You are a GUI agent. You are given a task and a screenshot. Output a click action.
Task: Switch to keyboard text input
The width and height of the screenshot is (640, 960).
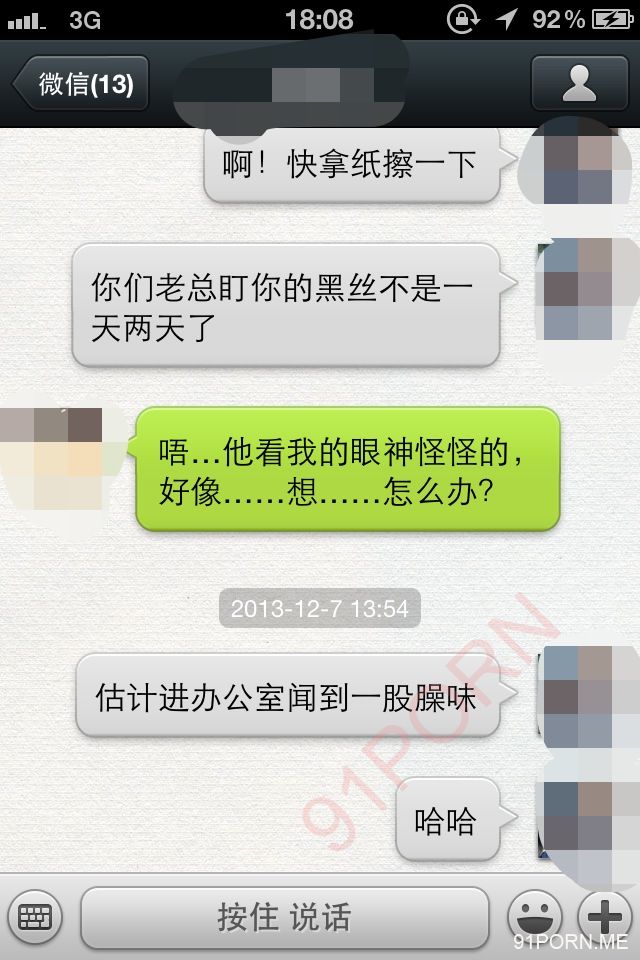(35, 916)
